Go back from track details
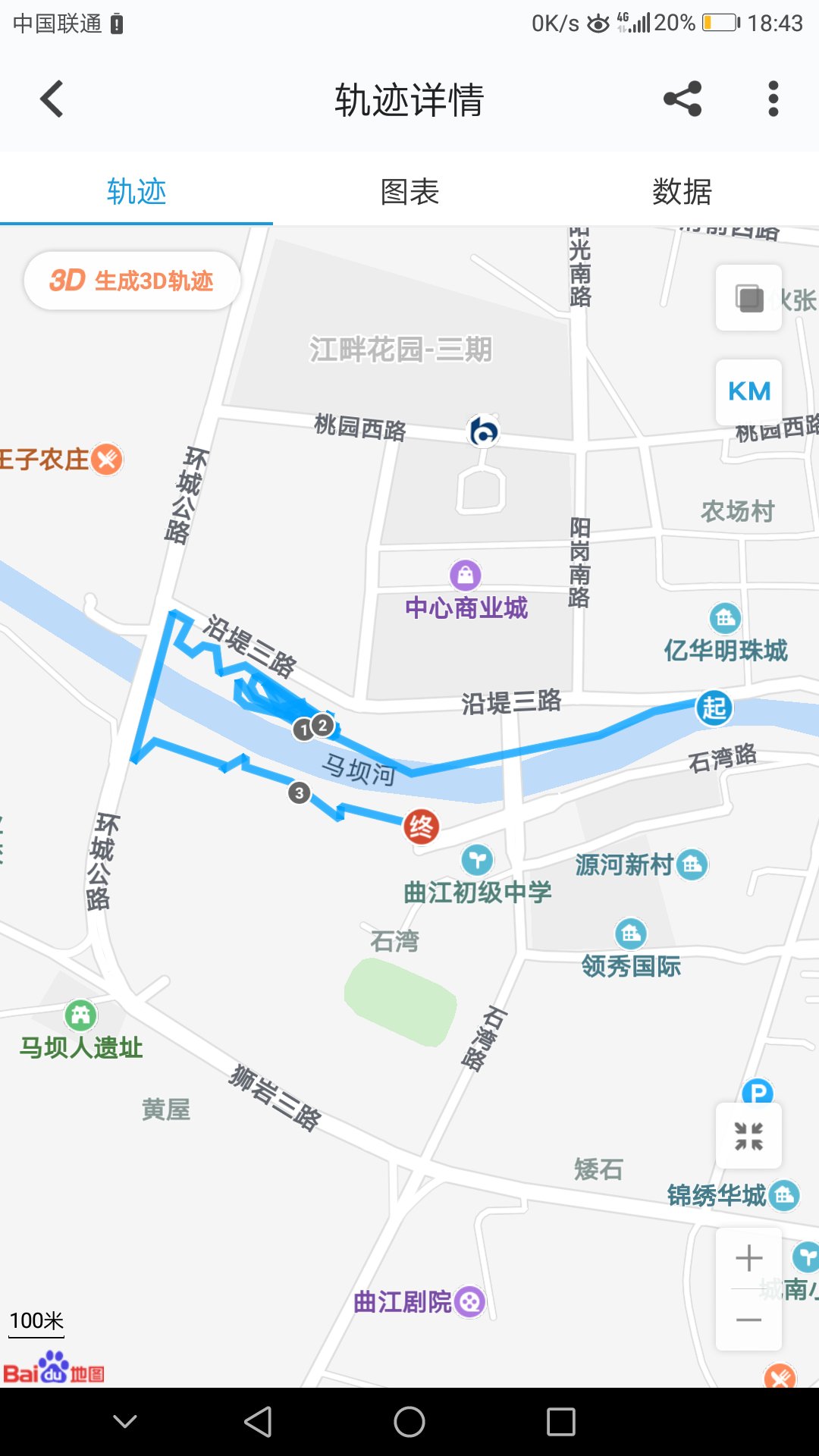The width and height of the screenshot is (819, 1456). tap(52, 99)
